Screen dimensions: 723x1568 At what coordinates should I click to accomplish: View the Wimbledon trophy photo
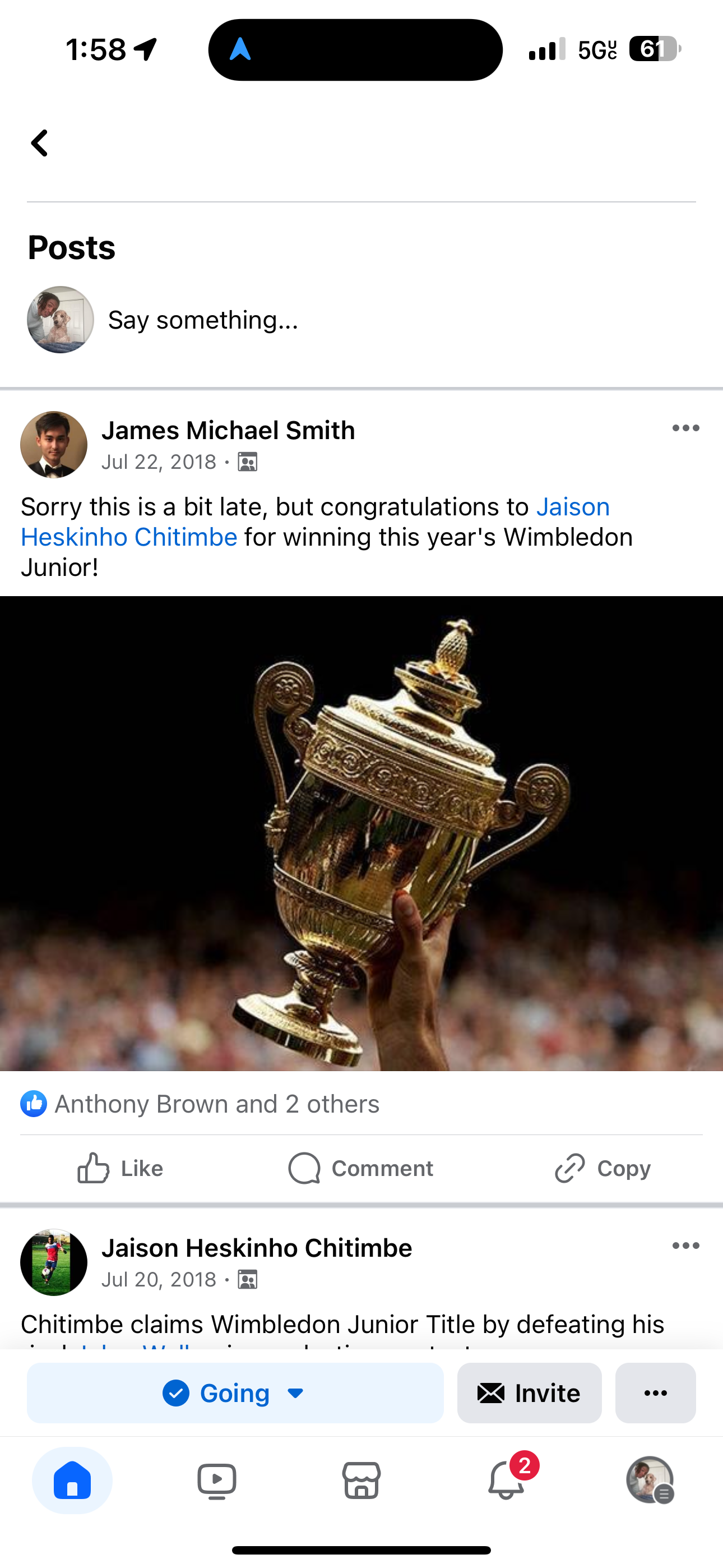(361, 833)
